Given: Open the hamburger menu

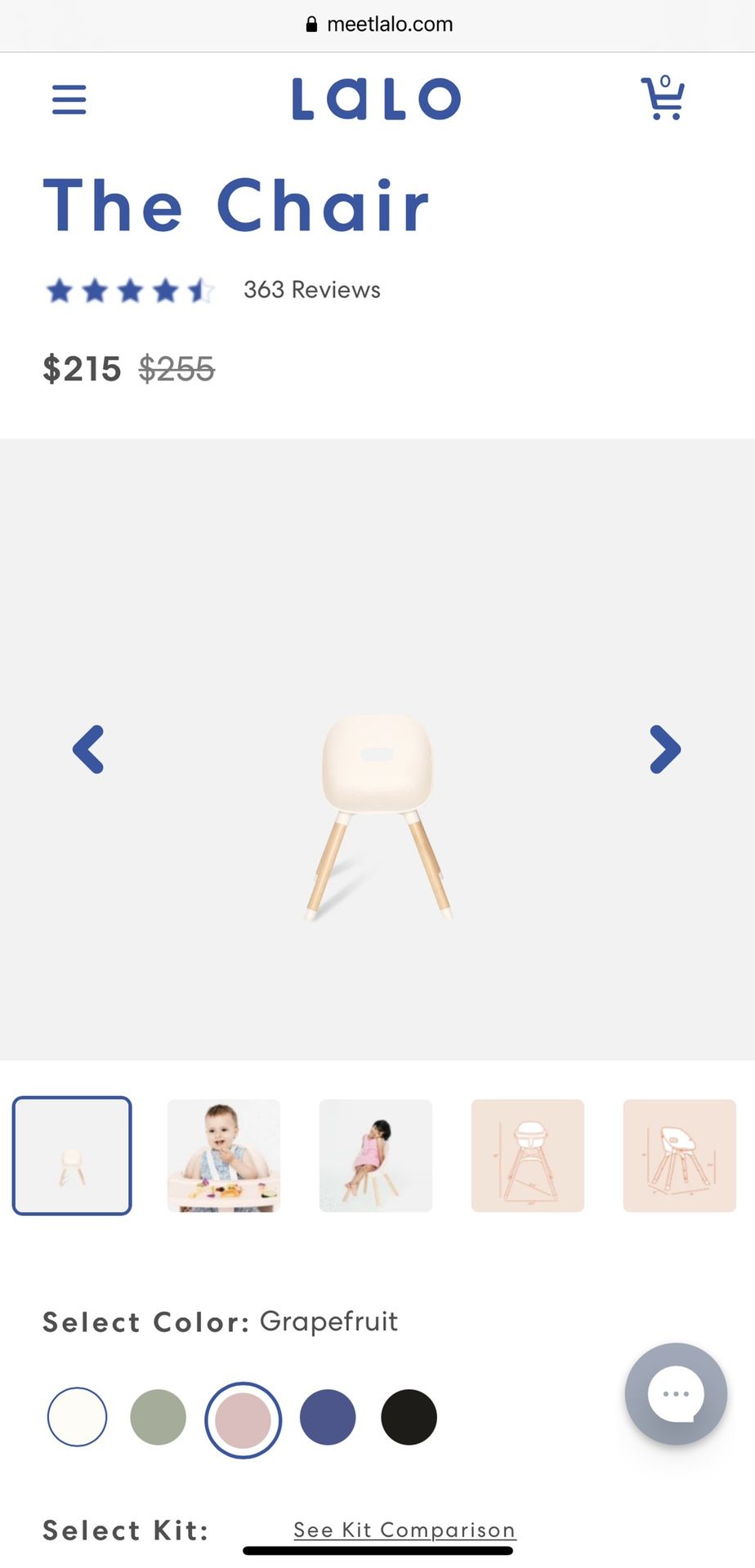Looking at the screenshot, I should 69,100.
